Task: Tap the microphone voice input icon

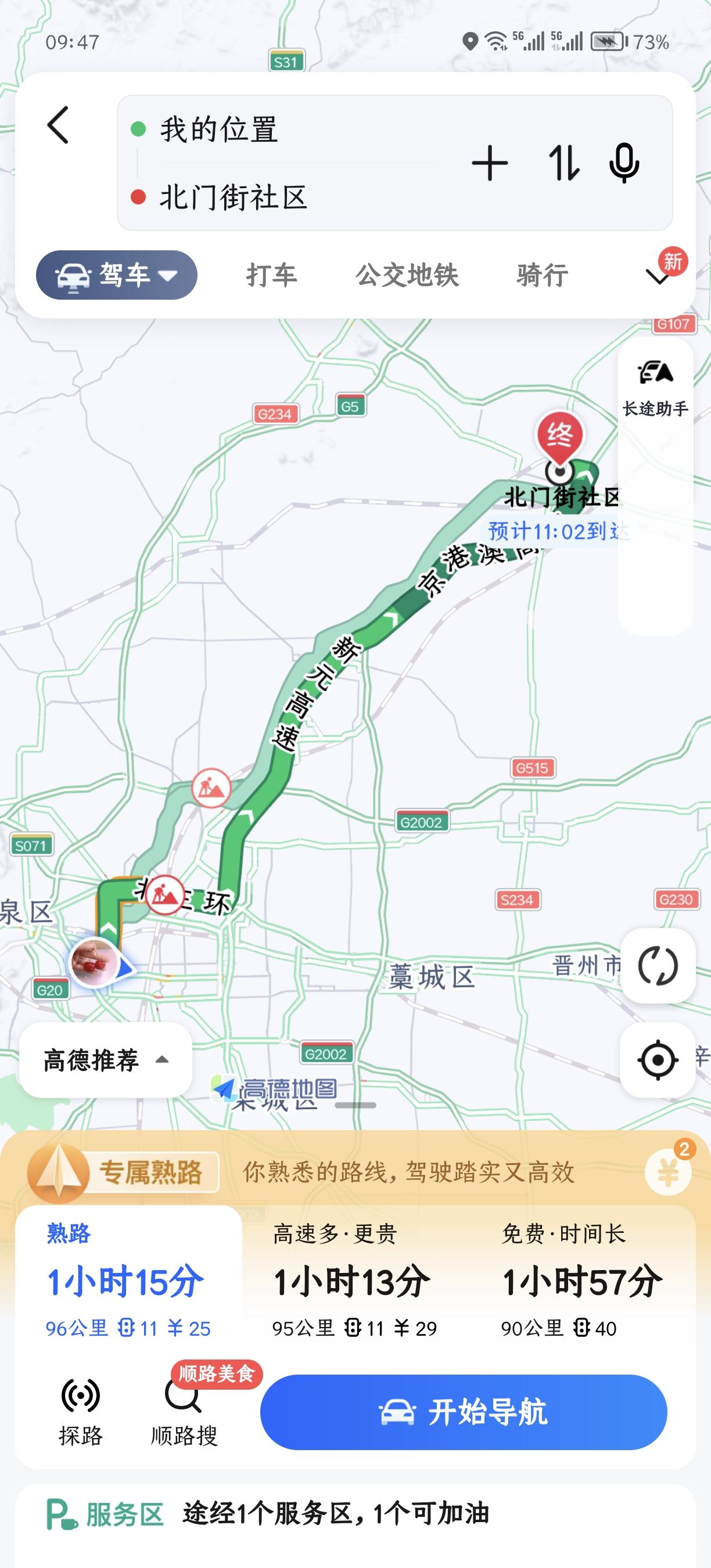Action: (624, 163)
